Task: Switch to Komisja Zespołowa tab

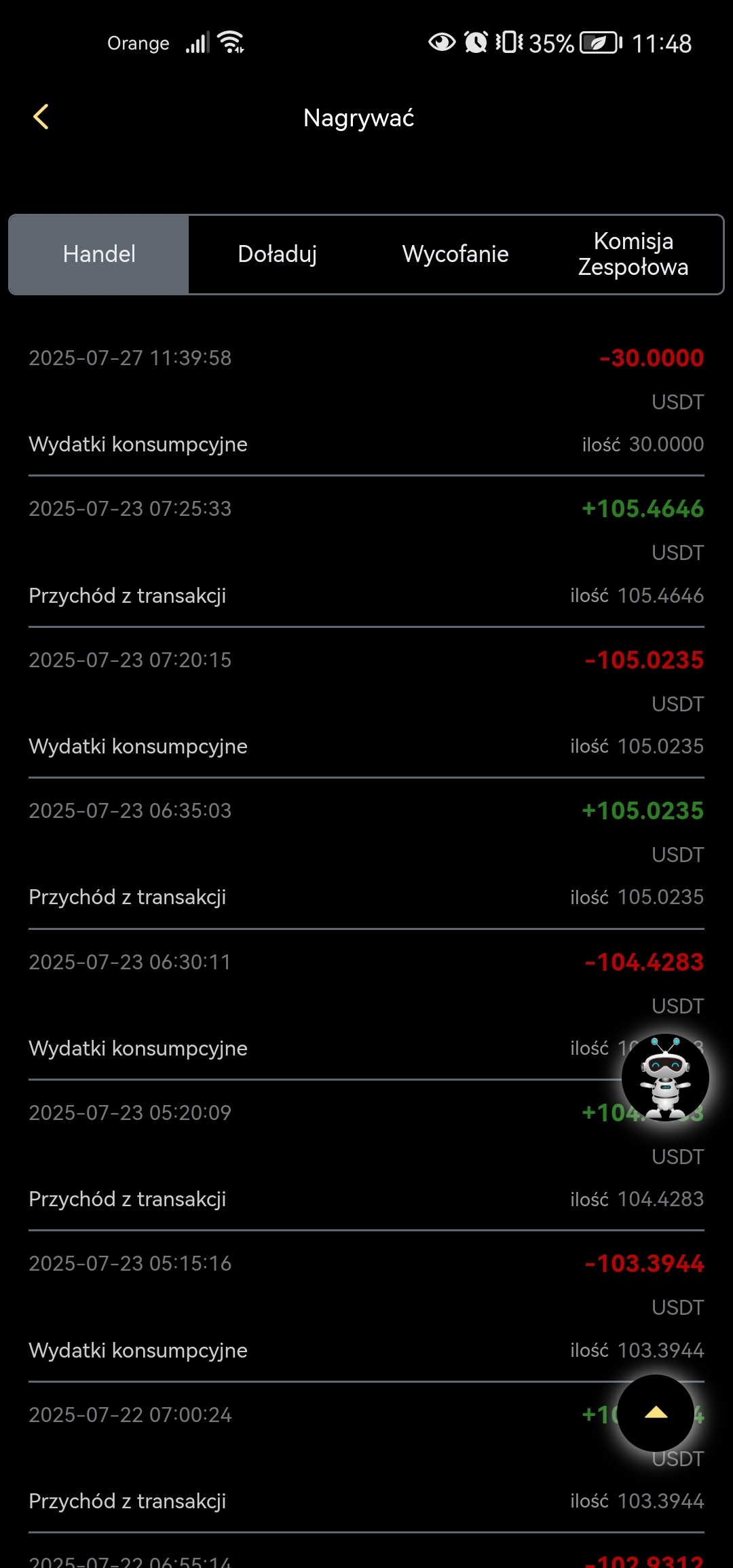Action: (633, 255)
